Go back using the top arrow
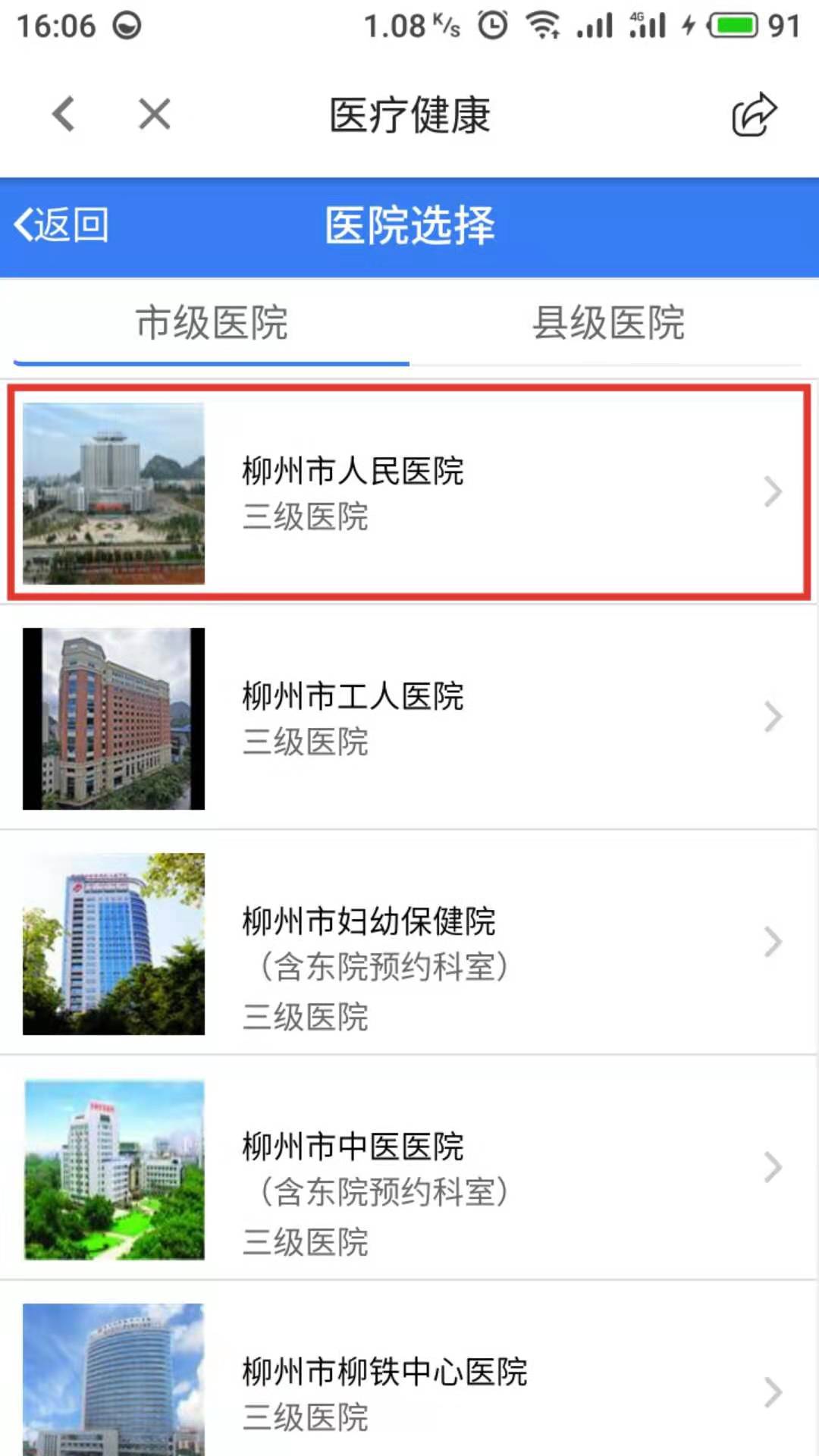Image resolution: width=819 pixels, height=1456 pixels. [x=64, y=115]
